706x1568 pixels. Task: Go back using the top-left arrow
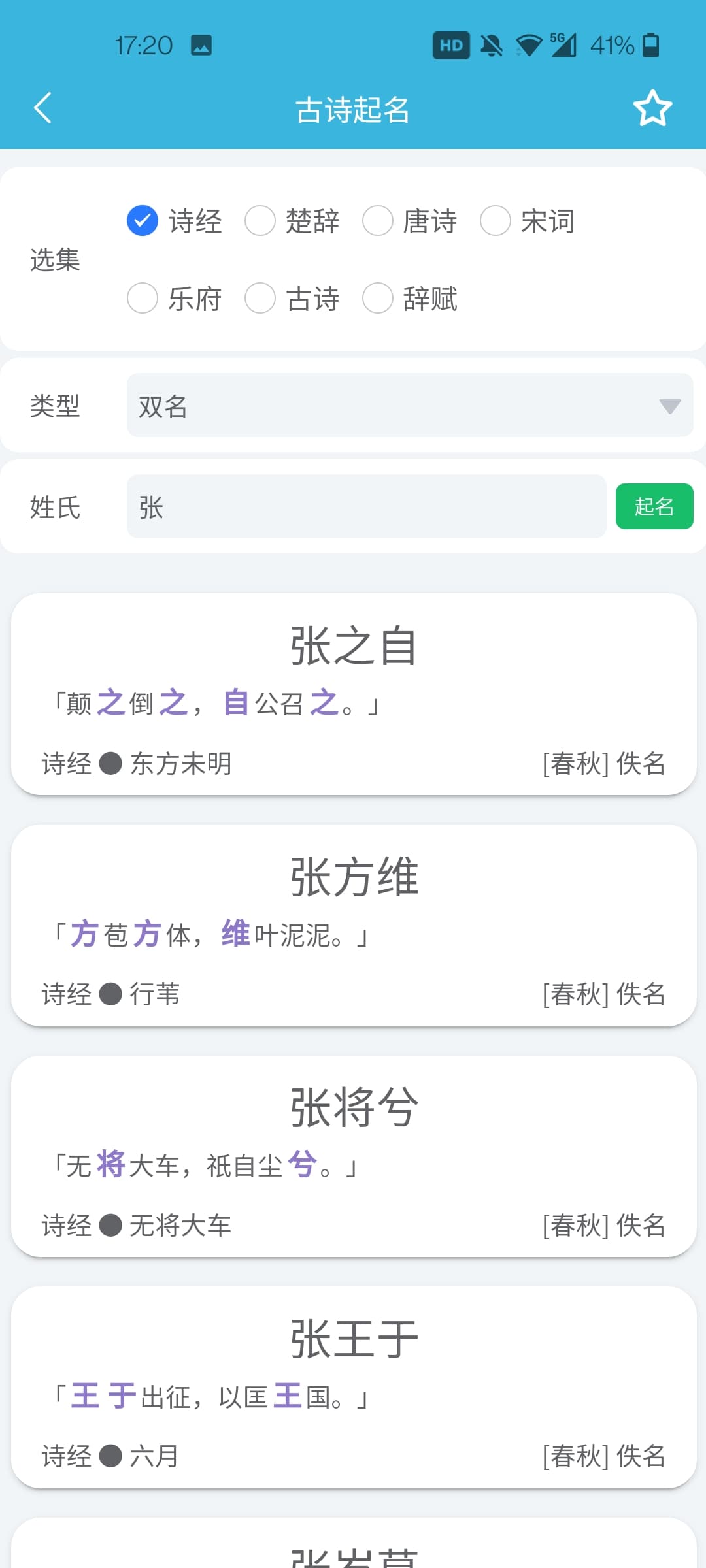point(43,108)
